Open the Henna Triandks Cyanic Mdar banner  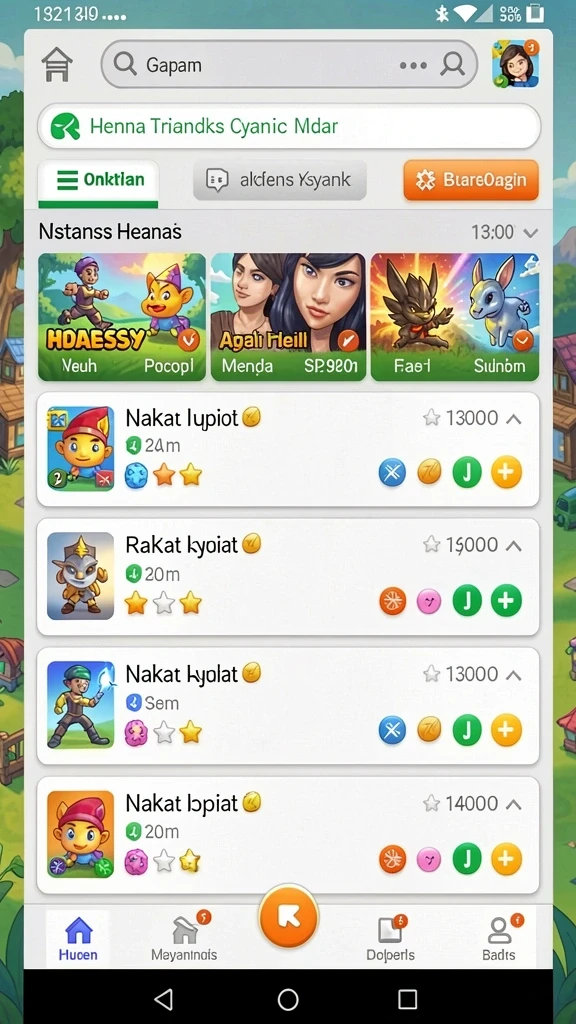tap(289, 125)
